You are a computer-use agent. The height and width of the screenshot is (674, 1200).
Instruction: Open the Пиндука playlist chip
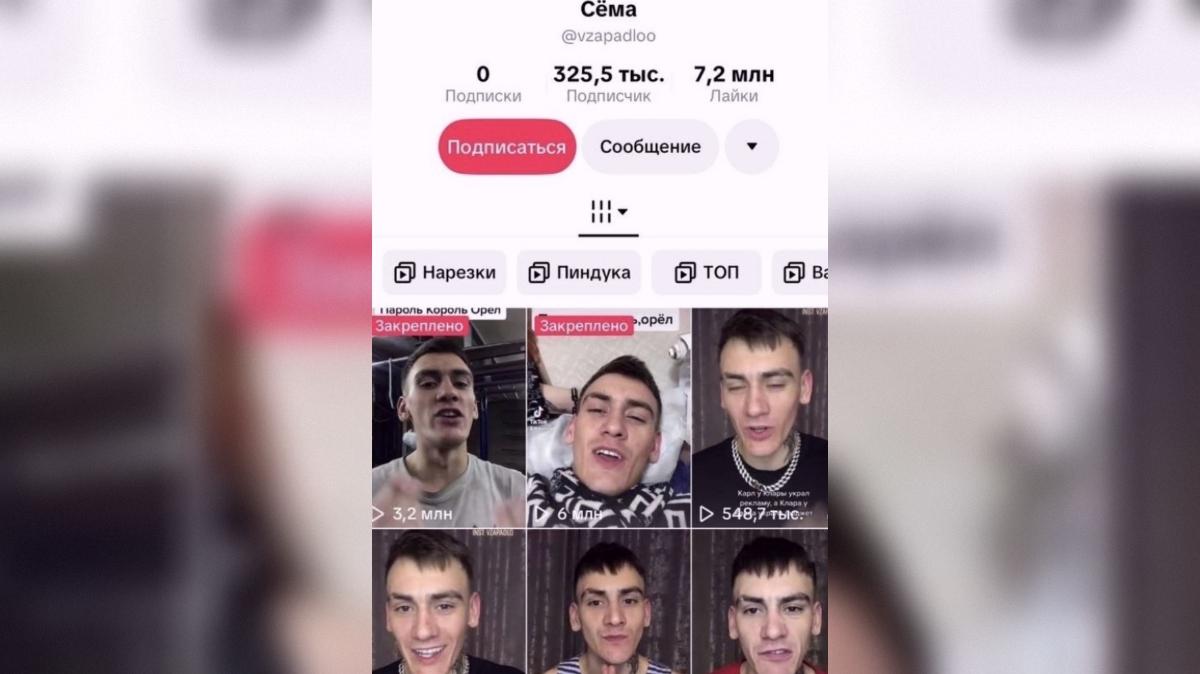pos(579,272)
